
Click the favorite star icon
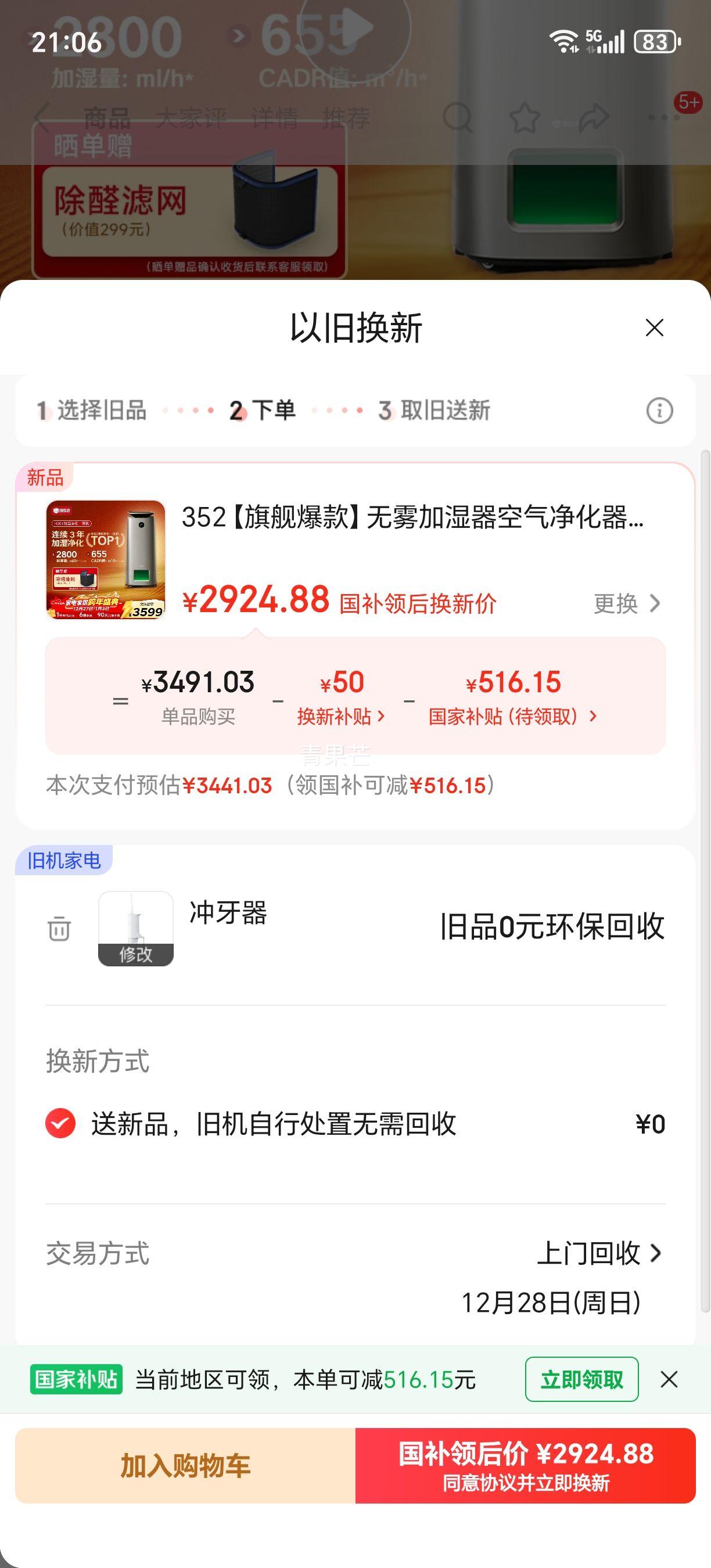(523, 116)
